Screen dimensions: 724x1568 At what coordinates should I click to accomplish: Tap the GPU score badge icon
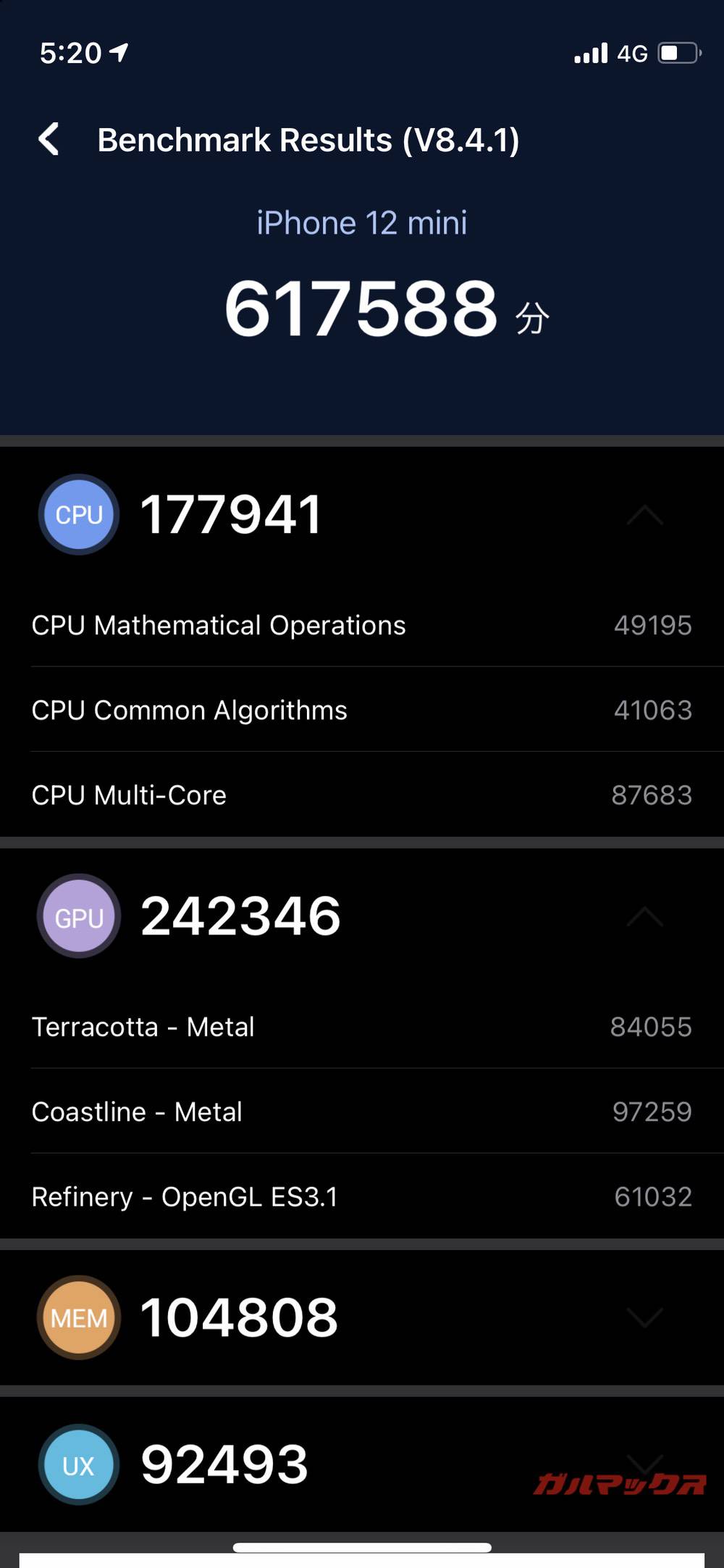[78, 916]
